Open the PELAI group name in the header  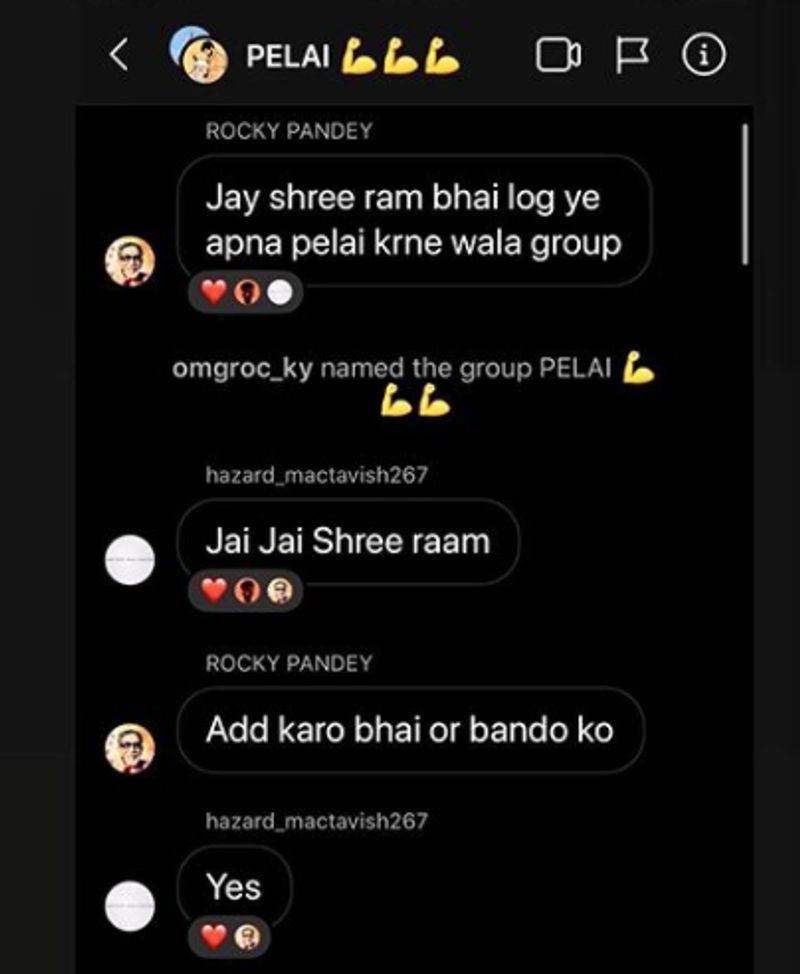(288, 57)
